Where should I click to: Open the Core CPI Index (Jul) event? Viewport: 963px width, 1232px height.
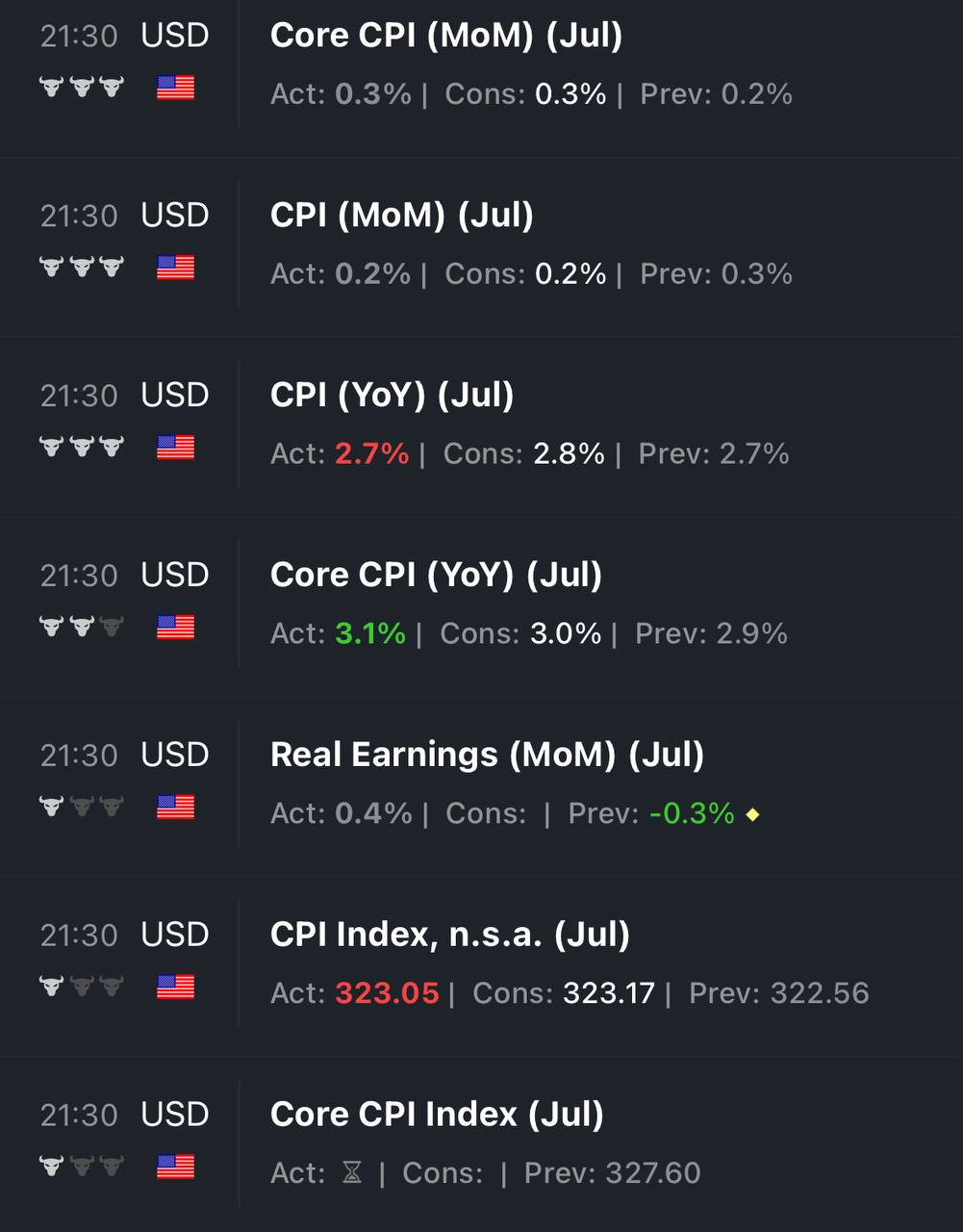437,1115
